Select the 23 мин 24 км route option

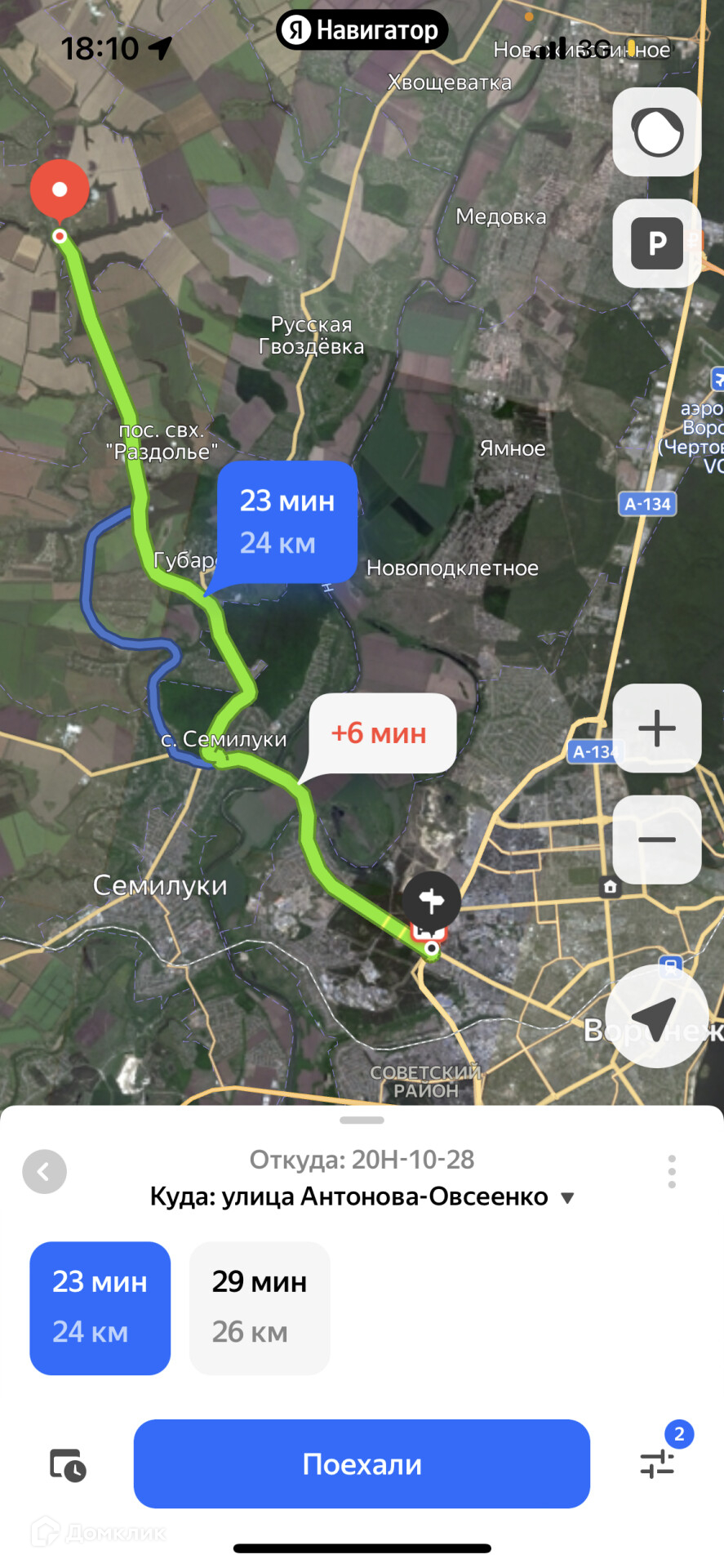pyautogui.click(x=100, y=1307)
